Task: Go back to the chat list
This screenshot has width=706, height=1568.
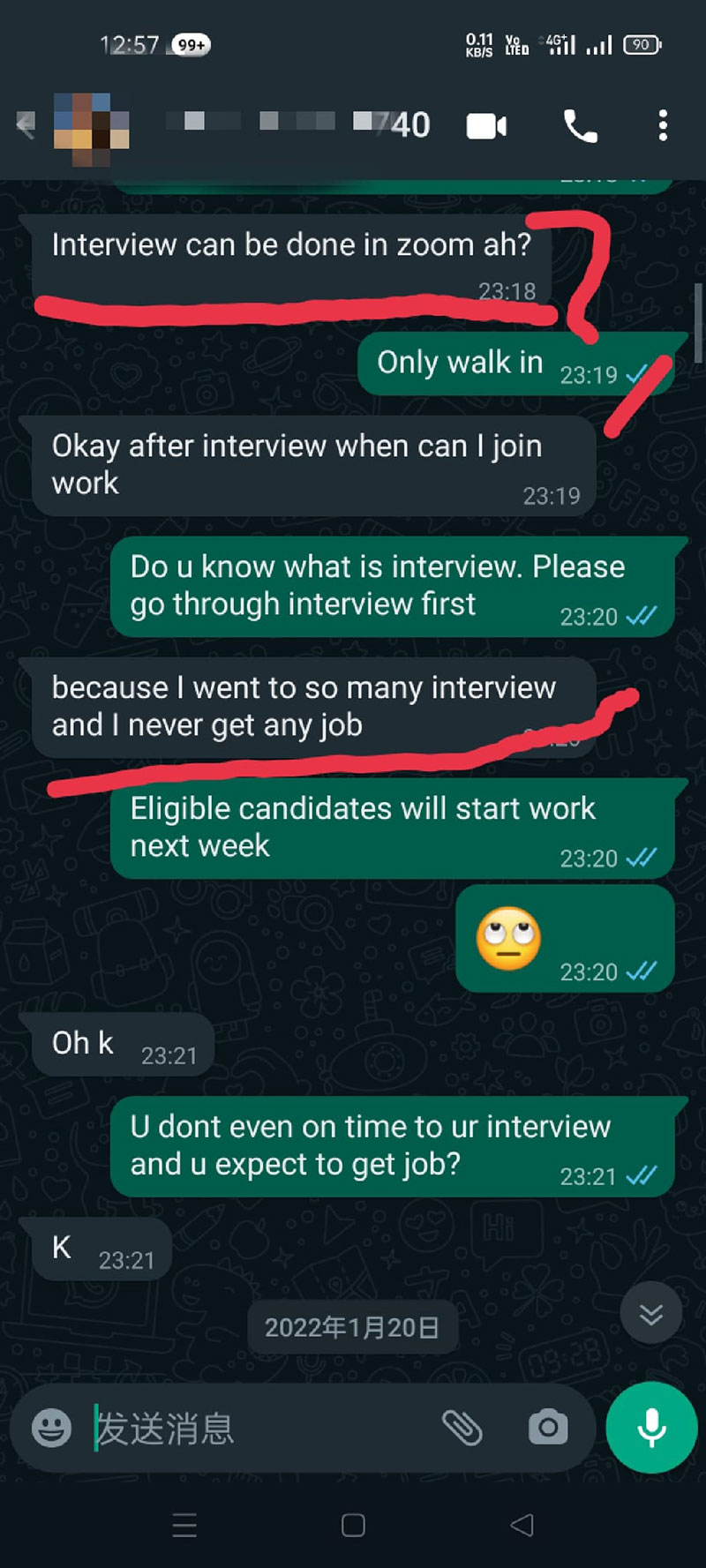Action: tap(26, 125)
